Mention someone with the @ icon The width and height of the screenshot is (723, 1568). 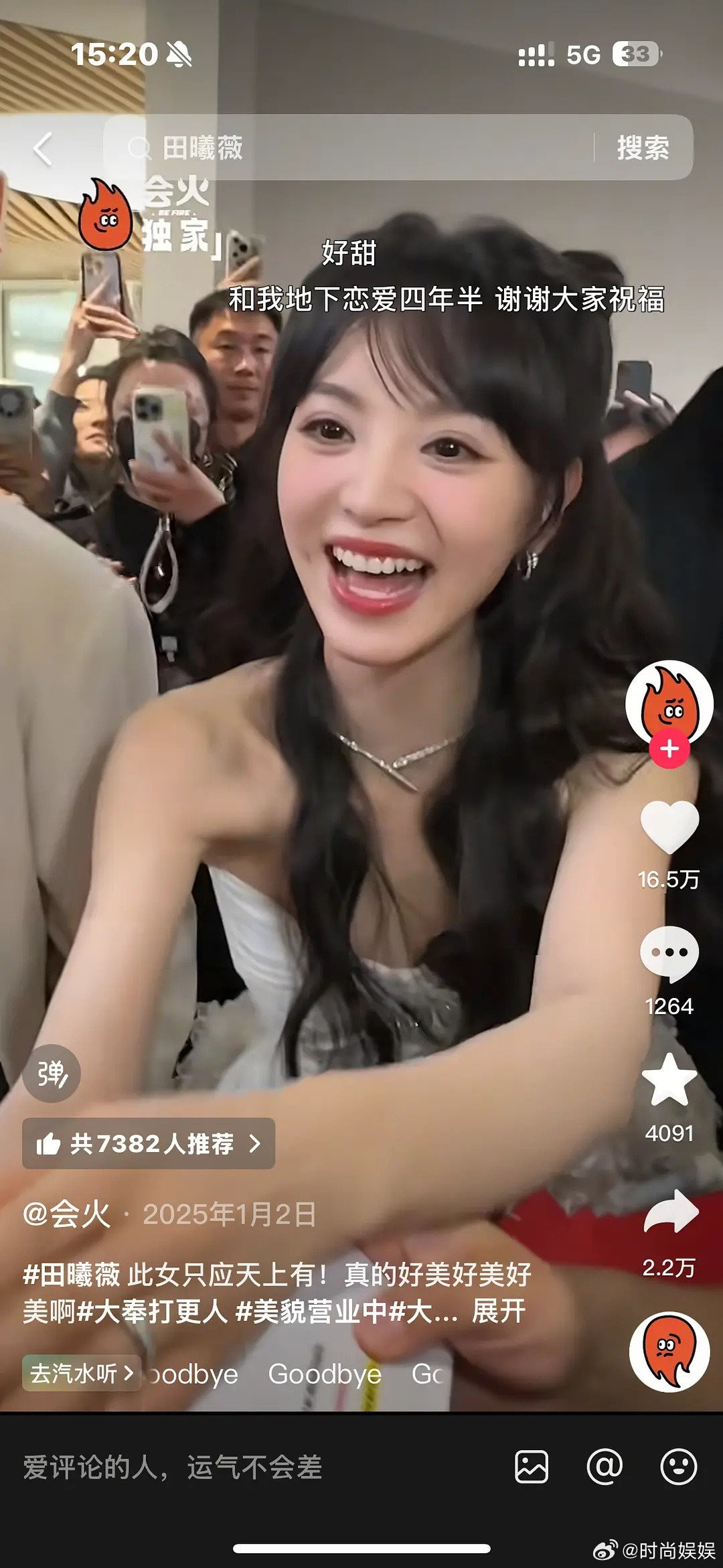click(x=605, y=1467)
